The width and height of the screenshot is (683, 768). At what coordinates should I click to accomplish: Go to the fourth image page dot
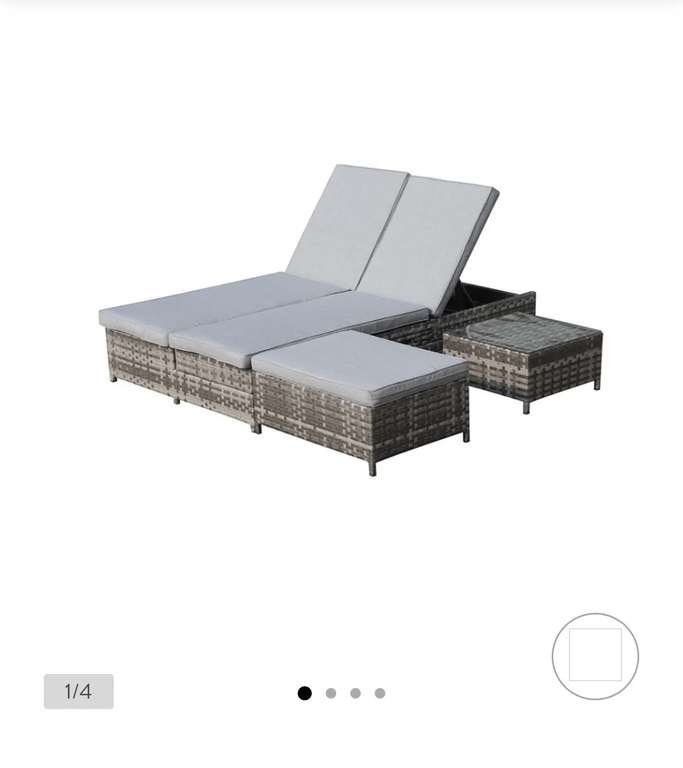point(380,693)
